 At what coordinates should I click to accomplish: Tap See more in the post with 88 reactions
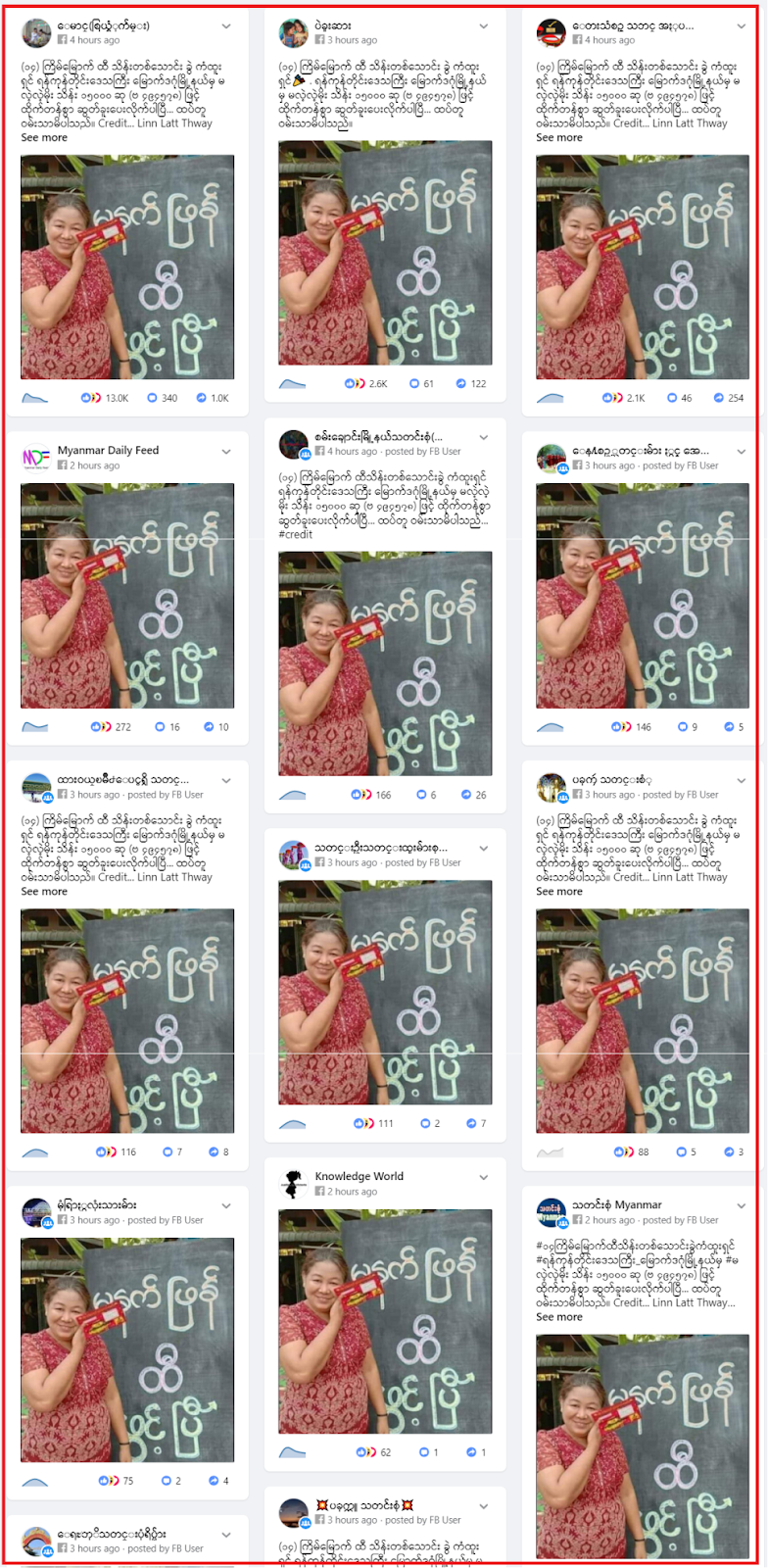559,892
